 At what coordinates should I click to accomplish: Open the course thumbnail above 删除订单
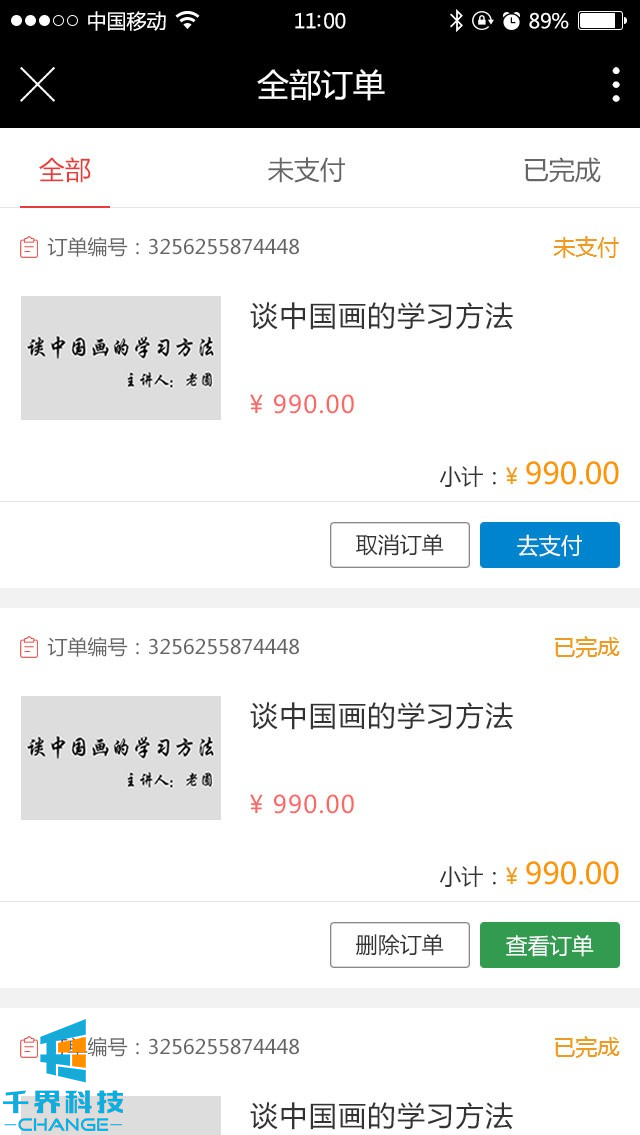[x=121, y=758]
